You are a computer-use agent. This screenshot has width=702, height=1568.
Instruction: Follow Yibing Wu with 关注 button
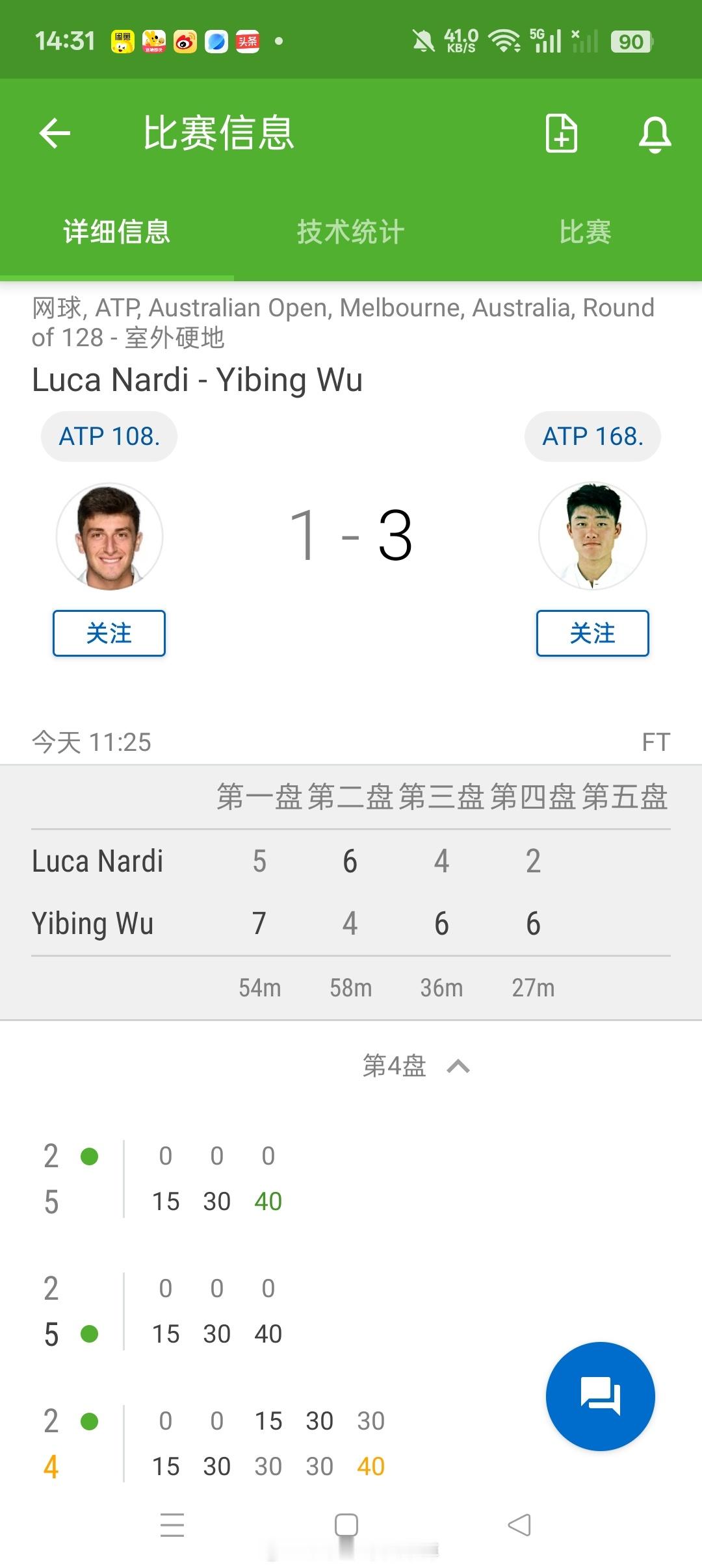[x=592, y=633]
